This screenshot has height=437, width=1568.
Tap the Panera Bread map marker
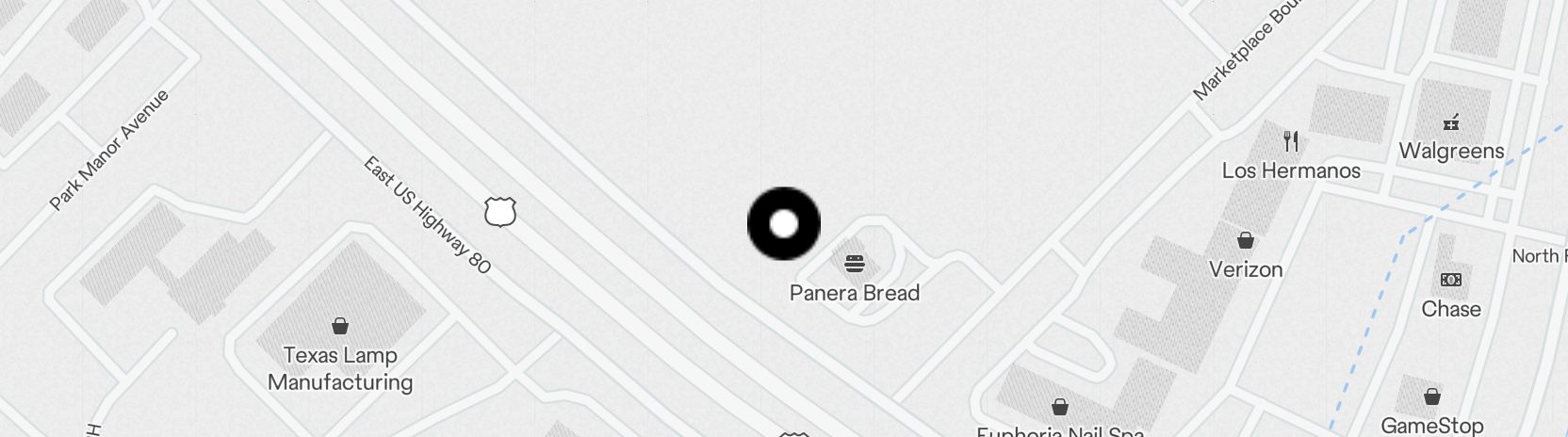click(855, 264)
